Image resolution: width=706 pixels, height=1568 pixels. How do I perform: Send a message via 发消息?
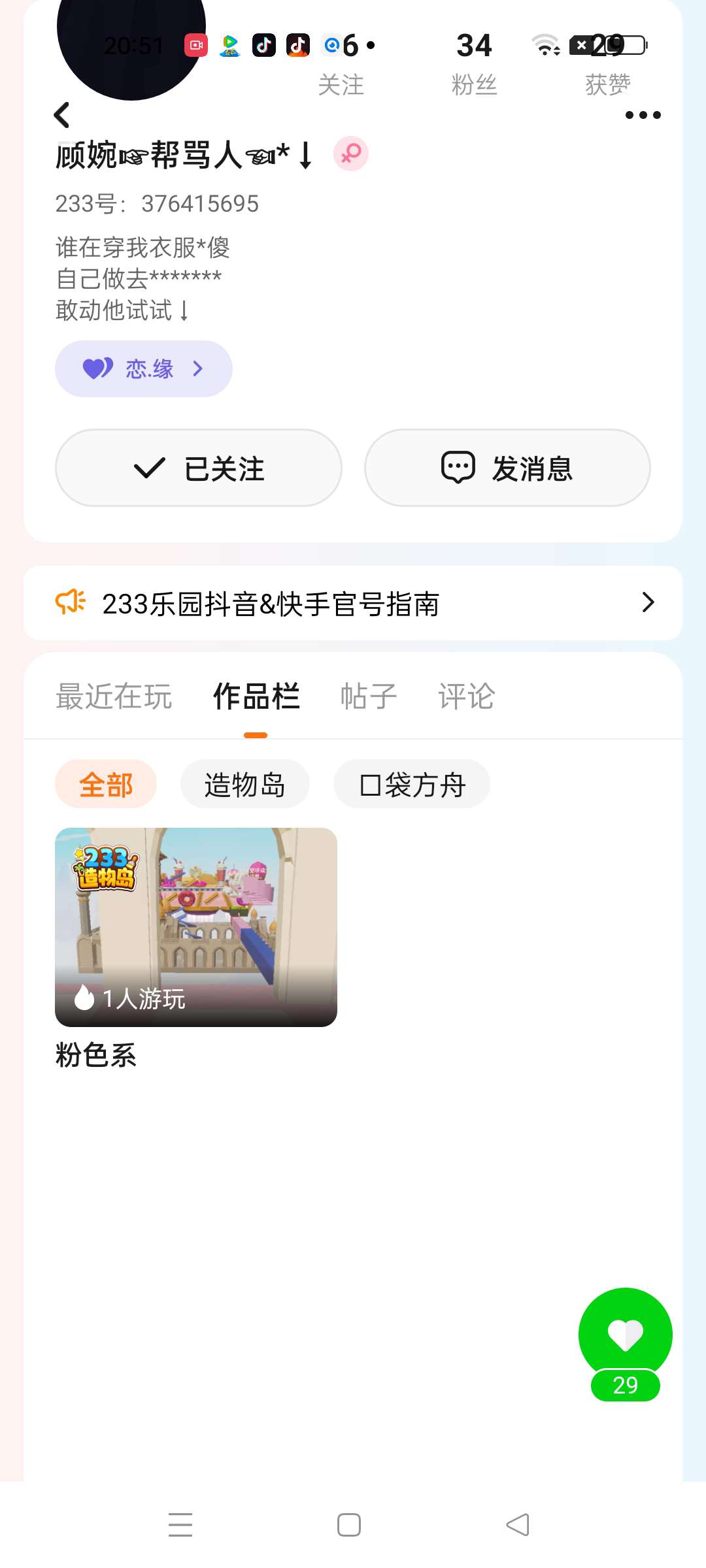pos(507,468)
